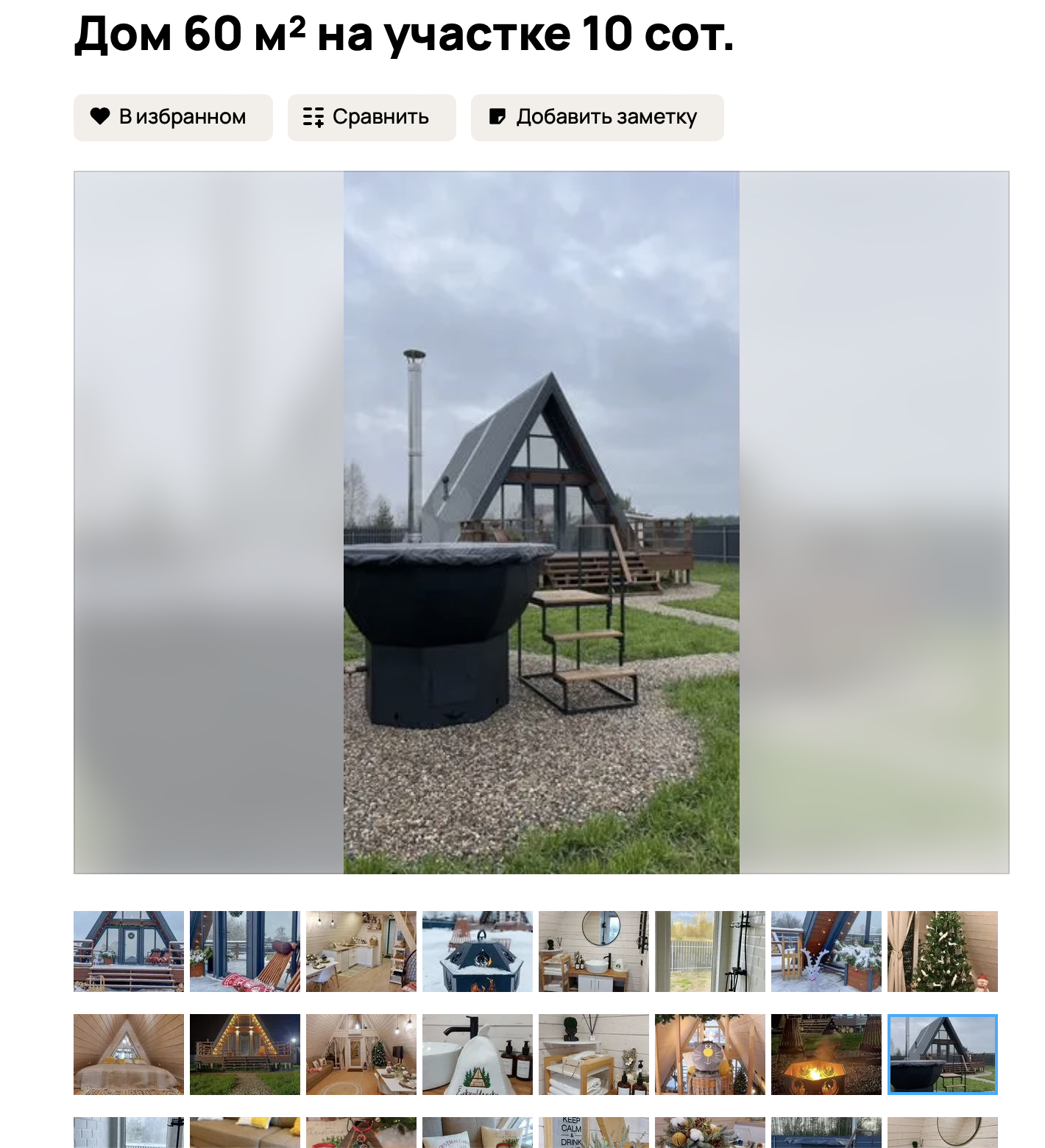Select the highlighted hot tub thumbnail
Screen dimensions: 1045x1148
943,1054
